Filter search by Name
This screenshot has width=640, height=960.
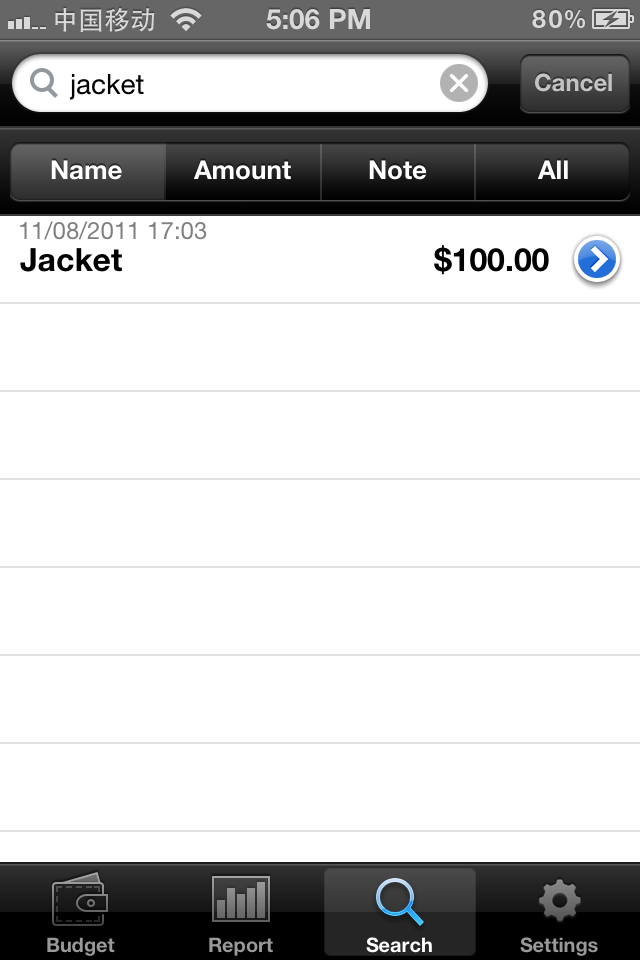pyautogui.click(x=87, y=171)
